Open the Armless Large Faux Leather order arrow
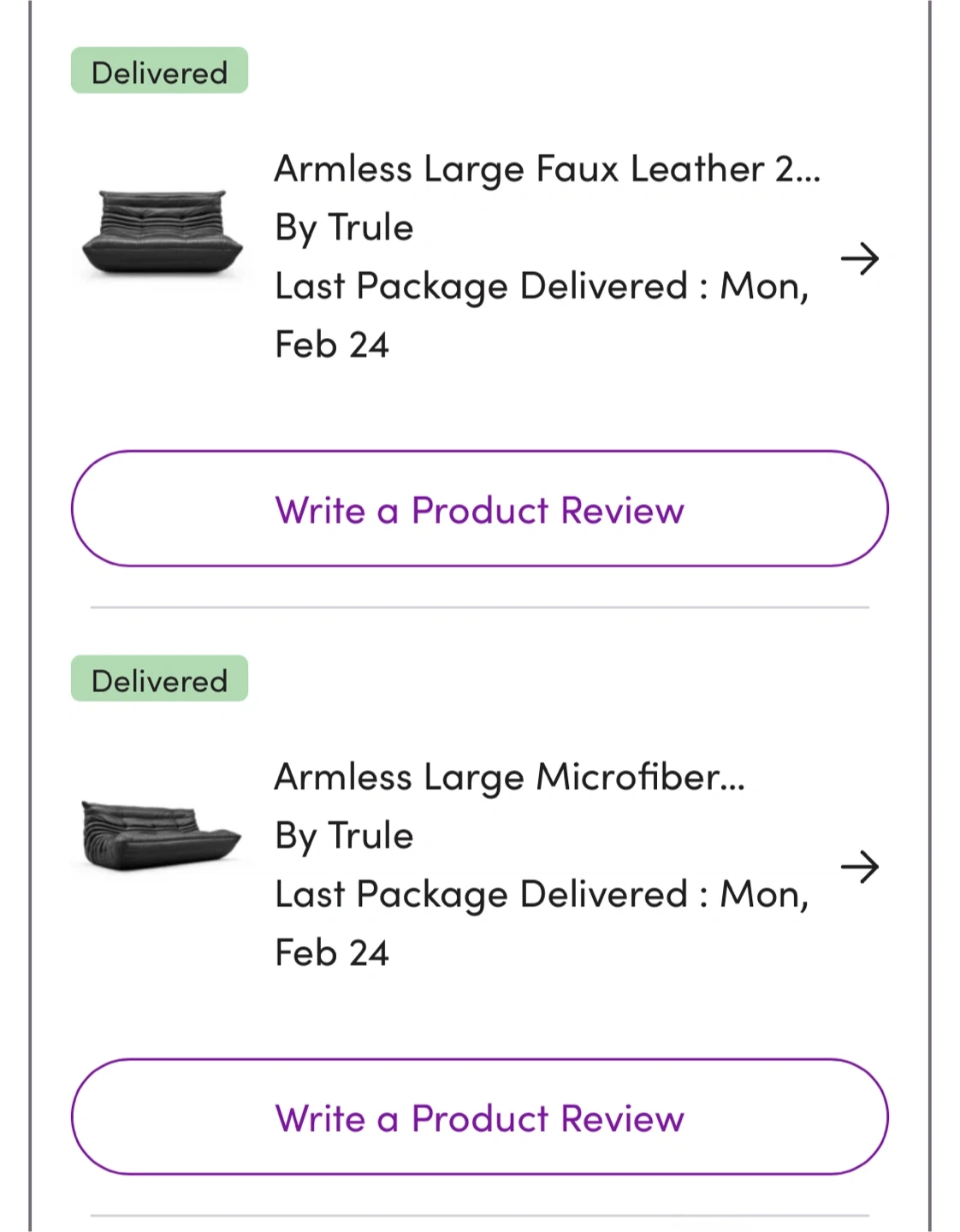The width and height of the screenshot is (960, 1232). coord(860,258)
